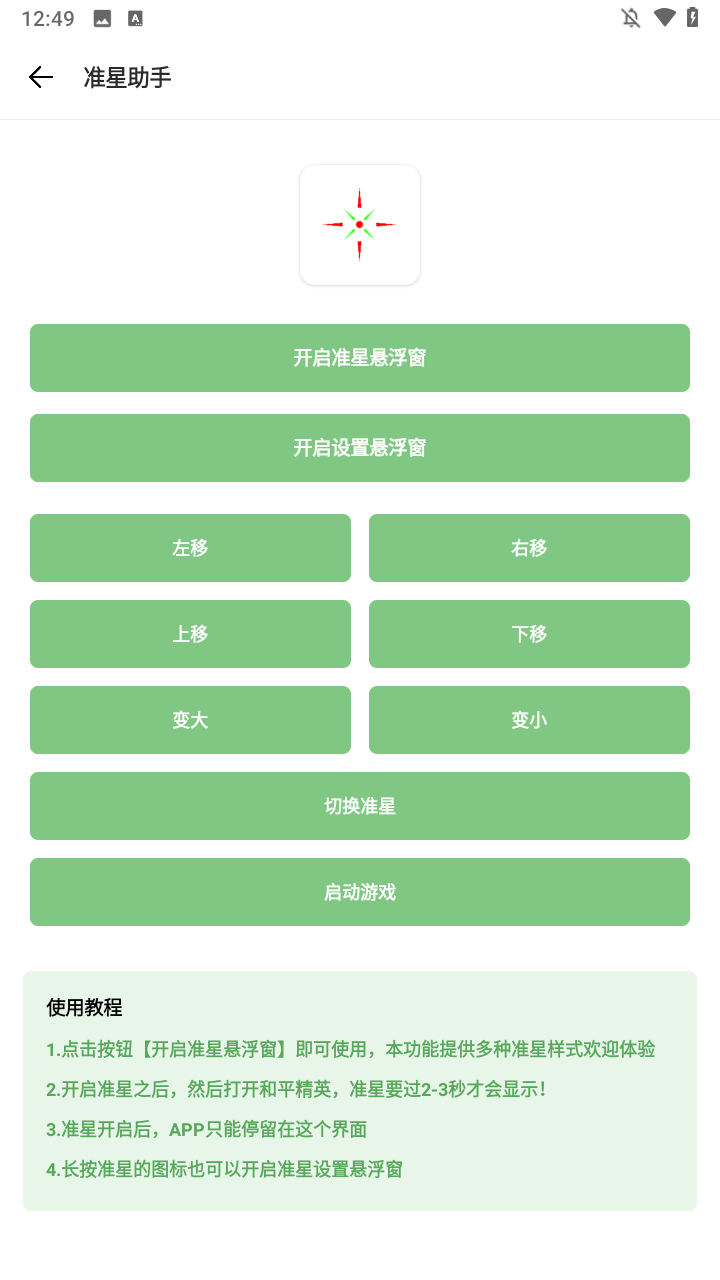
Task: Enlarge crosshair with 变大
Action: click(190, 720)
